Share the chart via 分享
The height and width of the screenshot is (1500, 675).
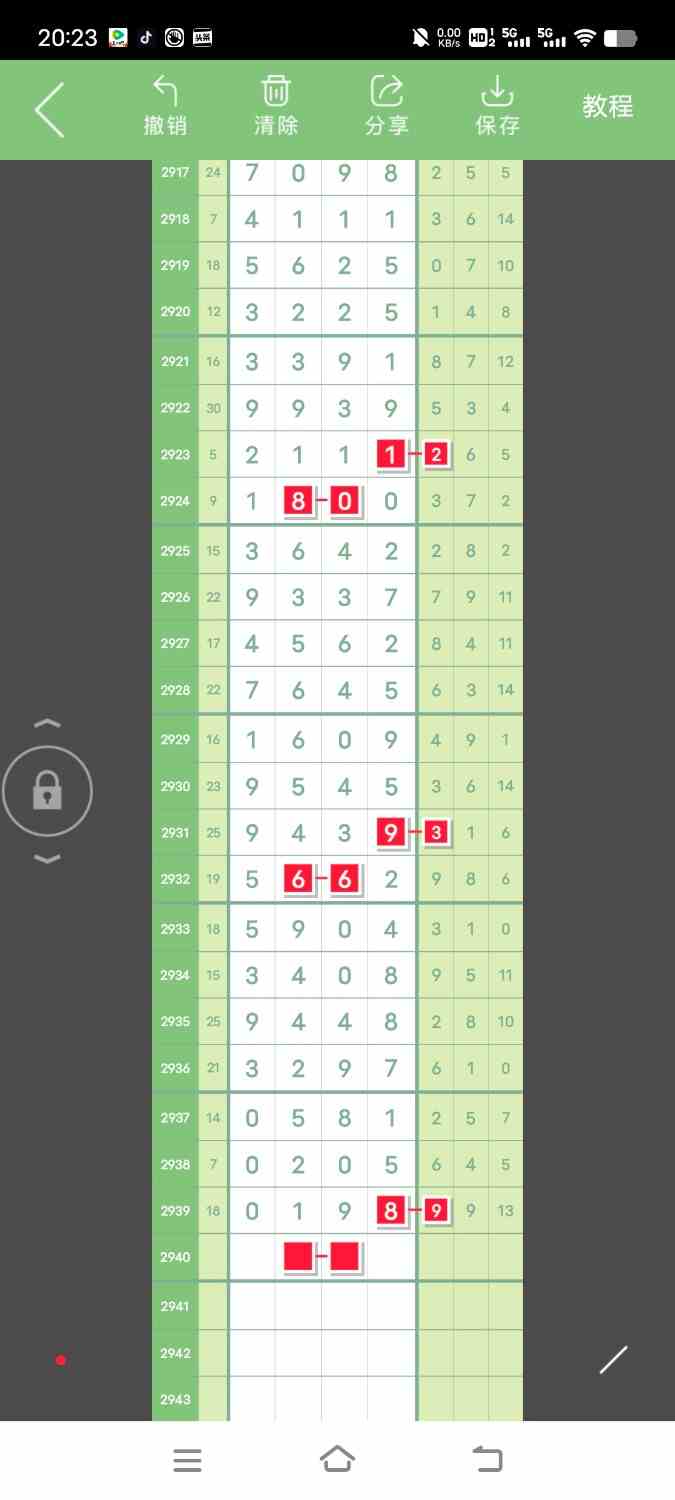click(387, 106)
